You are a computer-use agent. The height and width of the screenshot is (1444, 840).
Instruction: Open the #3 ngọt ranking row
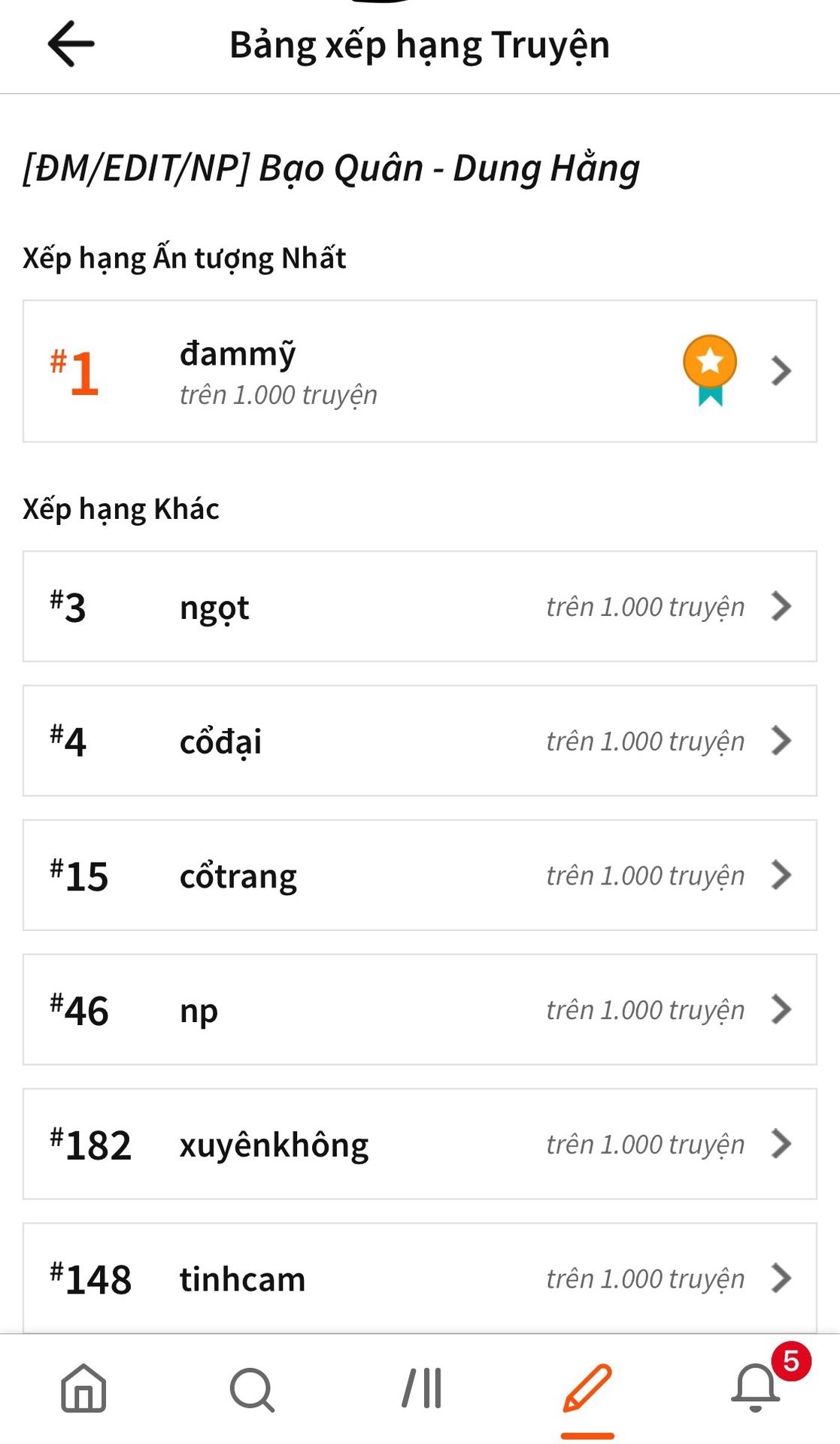click(420, 606)
